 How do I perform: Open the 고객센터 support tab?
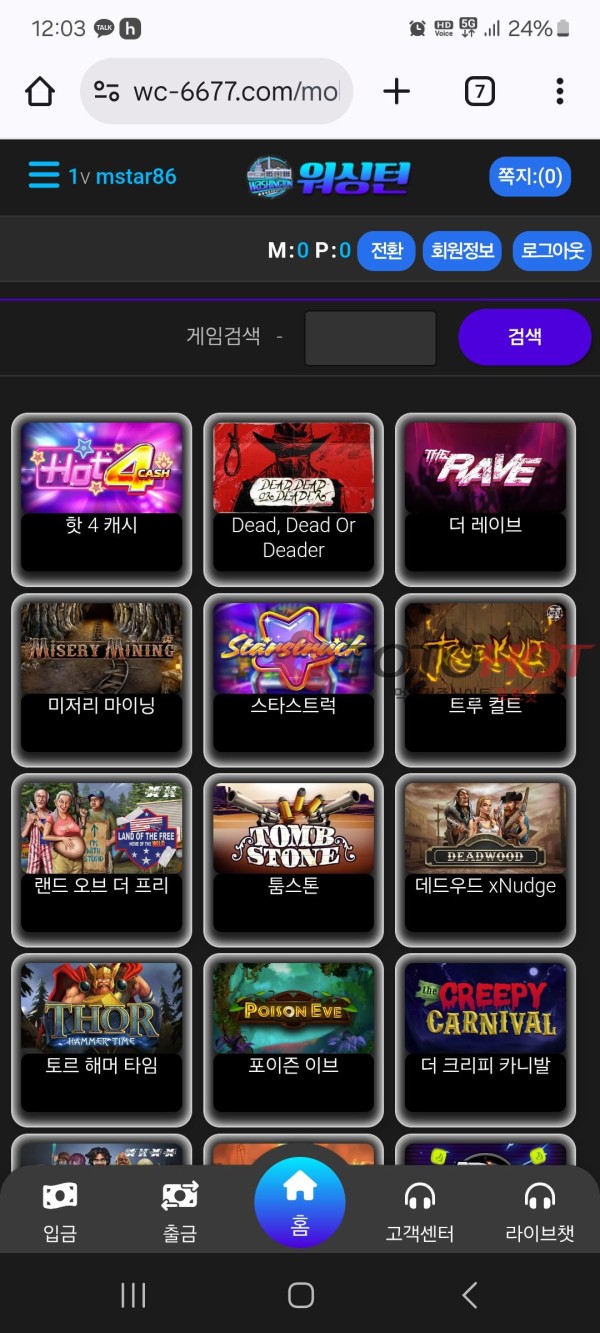[420, 1211]
